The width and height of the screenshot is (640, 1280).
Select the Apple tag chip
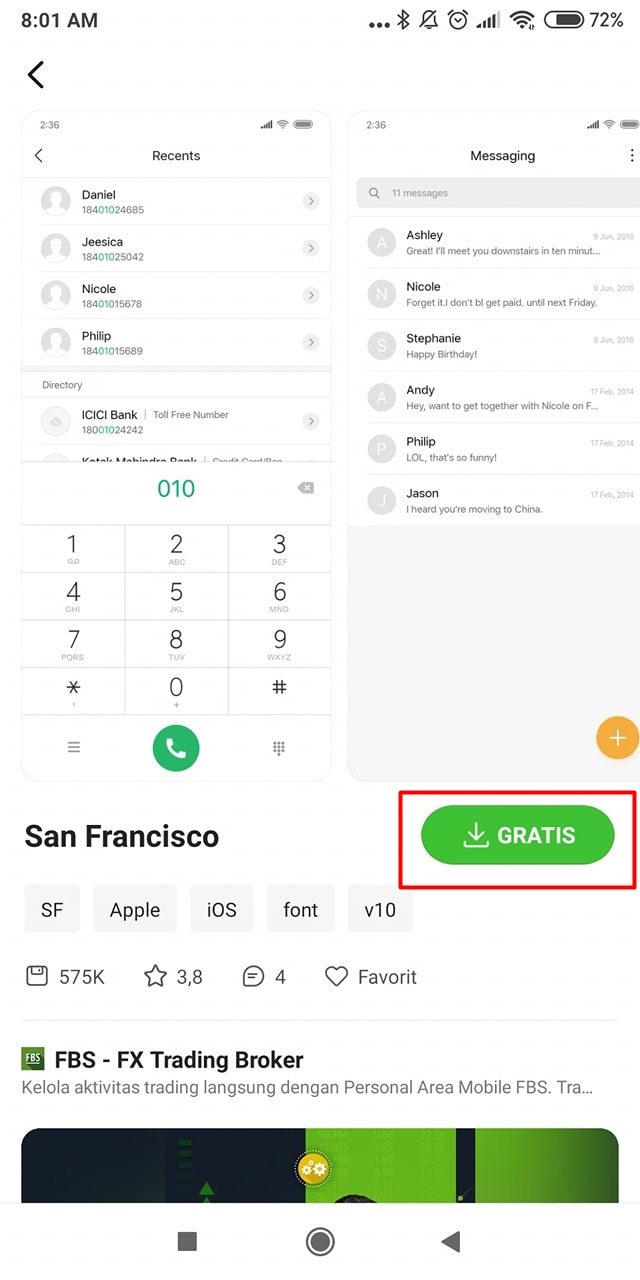[135, 909]
